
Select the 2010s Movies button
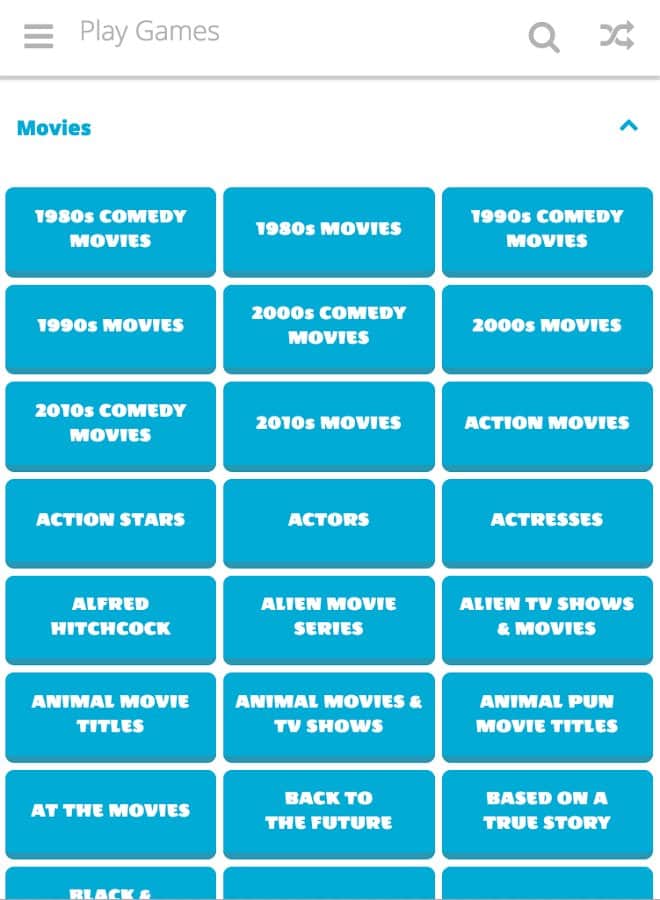(x=329, y=423)
